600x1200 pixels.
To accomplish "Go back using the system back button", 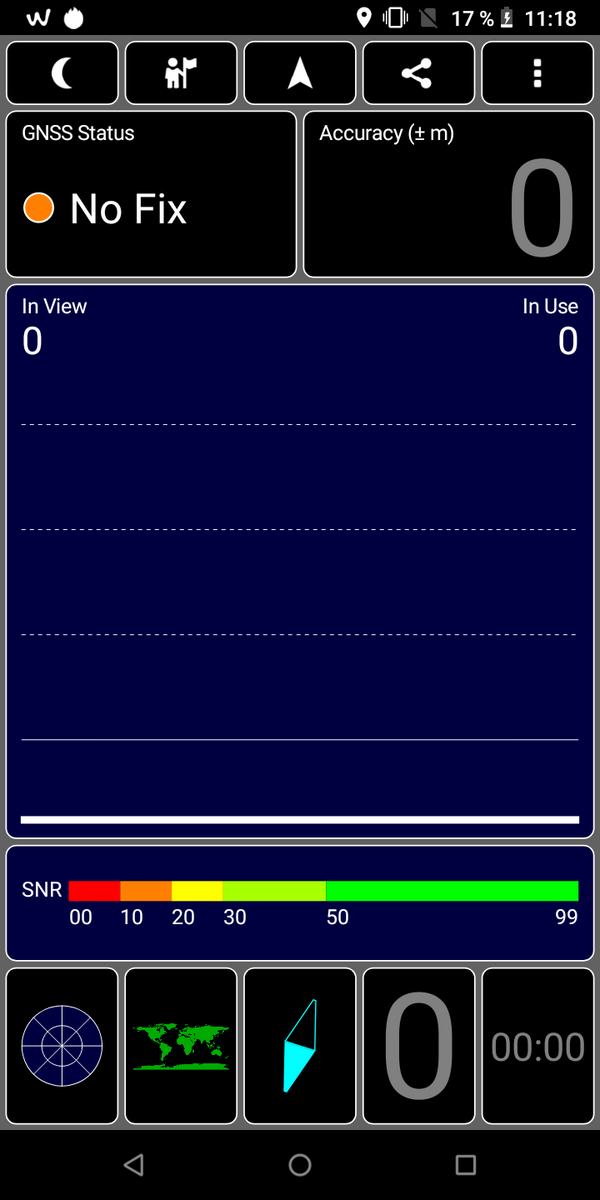I will tap(134, 1164).
